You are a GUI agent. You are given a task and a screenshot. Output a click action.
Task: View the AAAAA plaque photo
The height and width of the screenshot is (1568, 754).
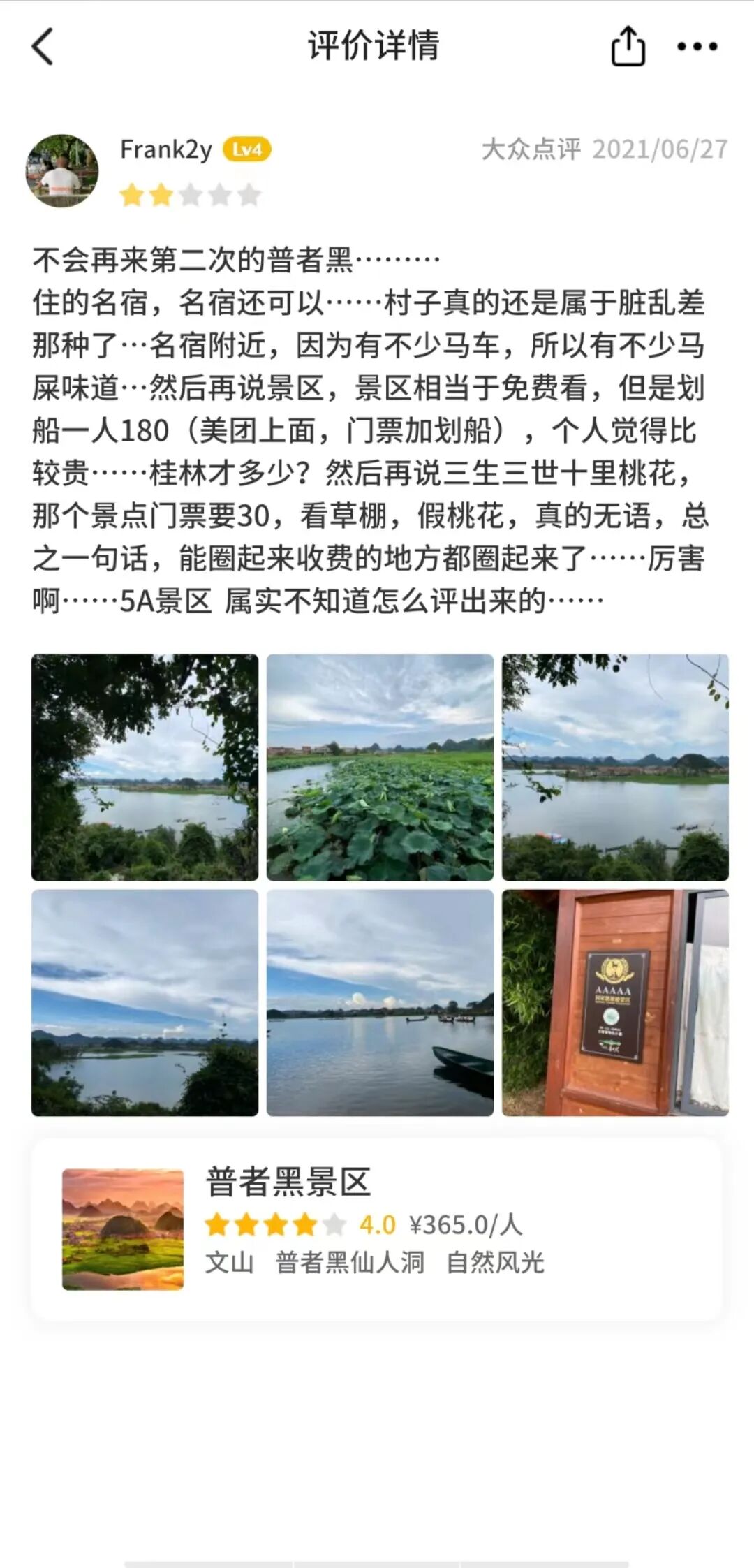tap(615, 1002)
